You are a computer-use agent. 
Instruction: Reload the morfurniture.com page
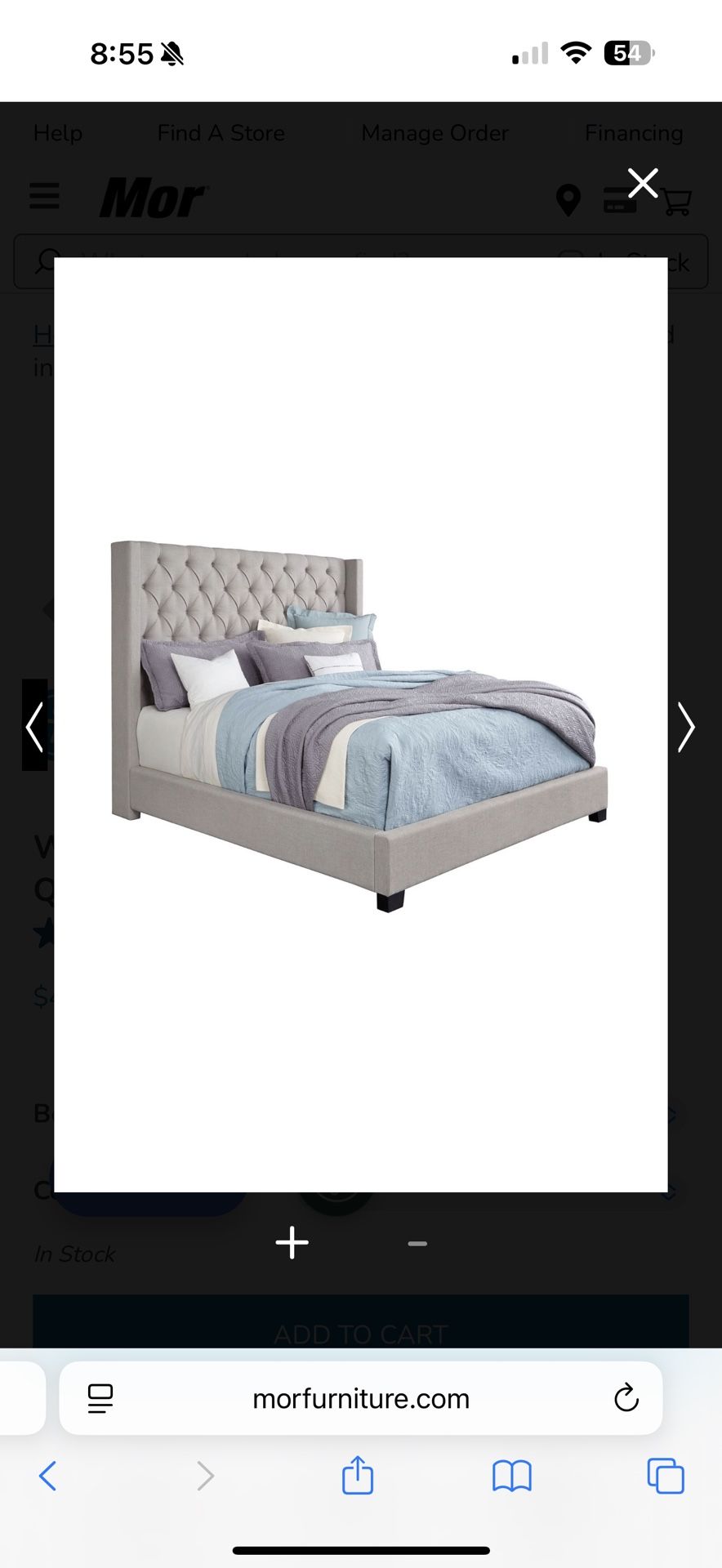pyautogui.click(x=626, y=1398)
